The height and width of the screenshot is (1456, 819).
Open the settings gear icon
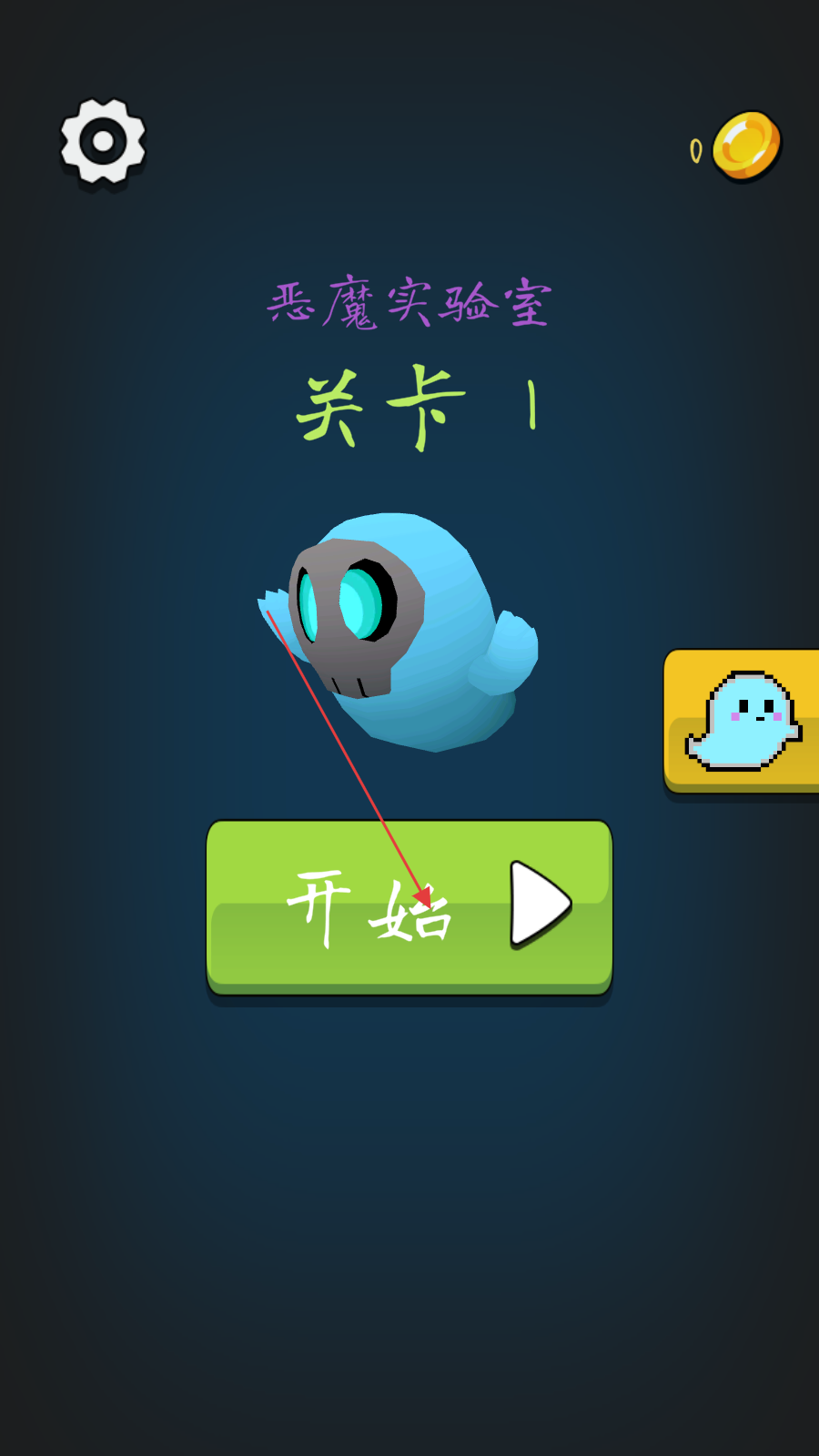103,142
